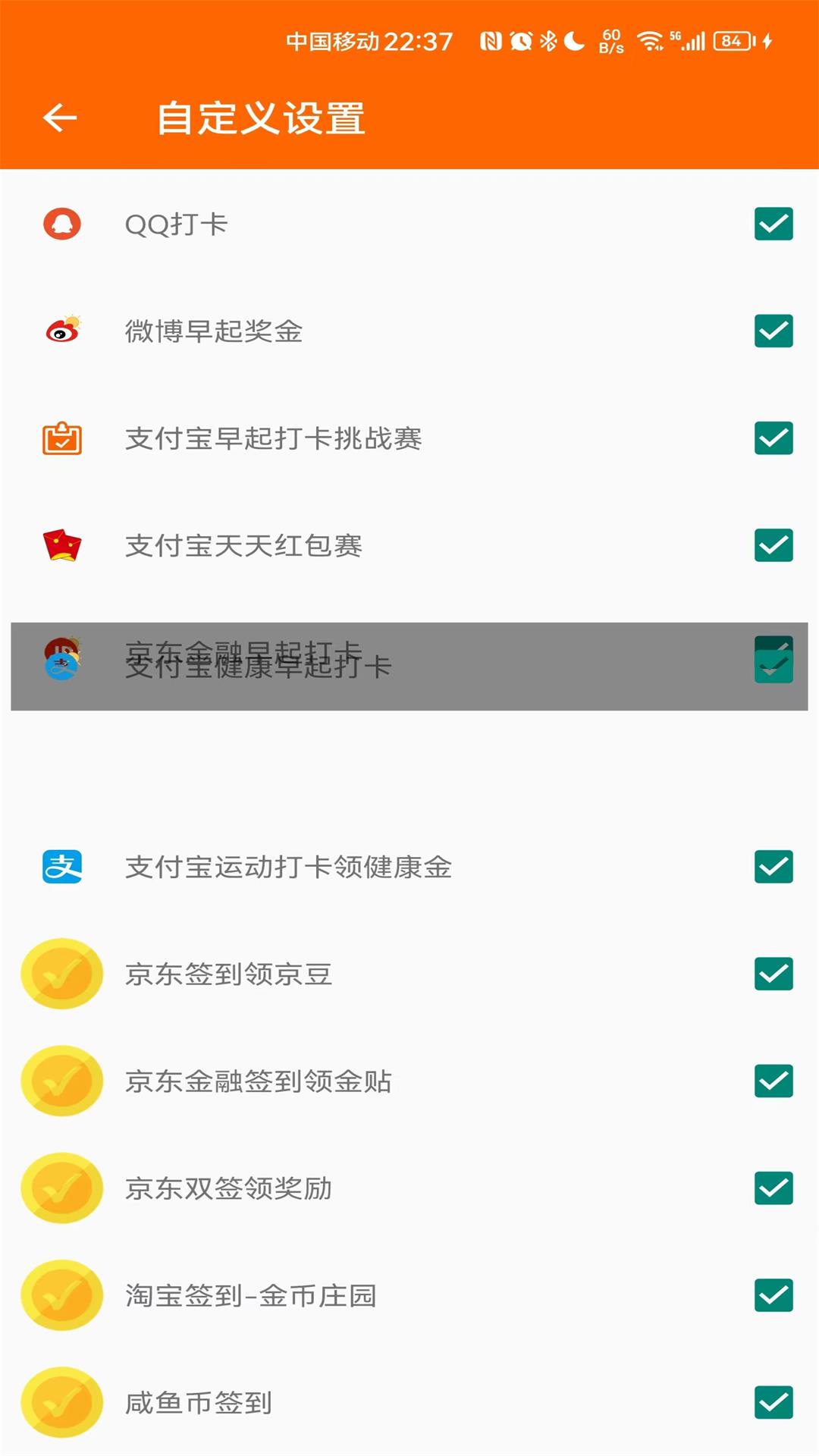Tap the back arrow to leave 自定义设置
819x1456 pixels.
click(x=59, y=118)
